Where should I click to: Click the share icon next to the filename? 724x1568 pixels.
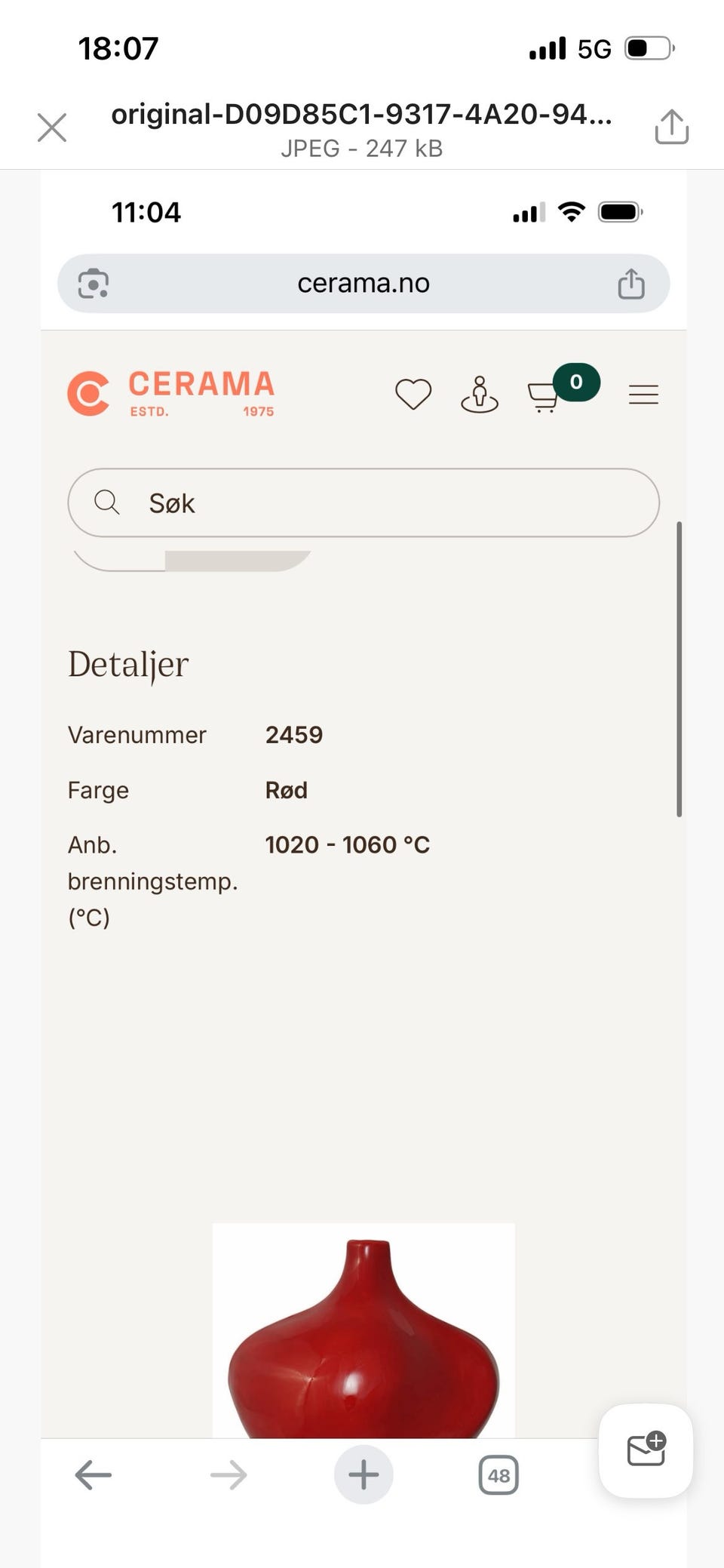tap(671, 126)
